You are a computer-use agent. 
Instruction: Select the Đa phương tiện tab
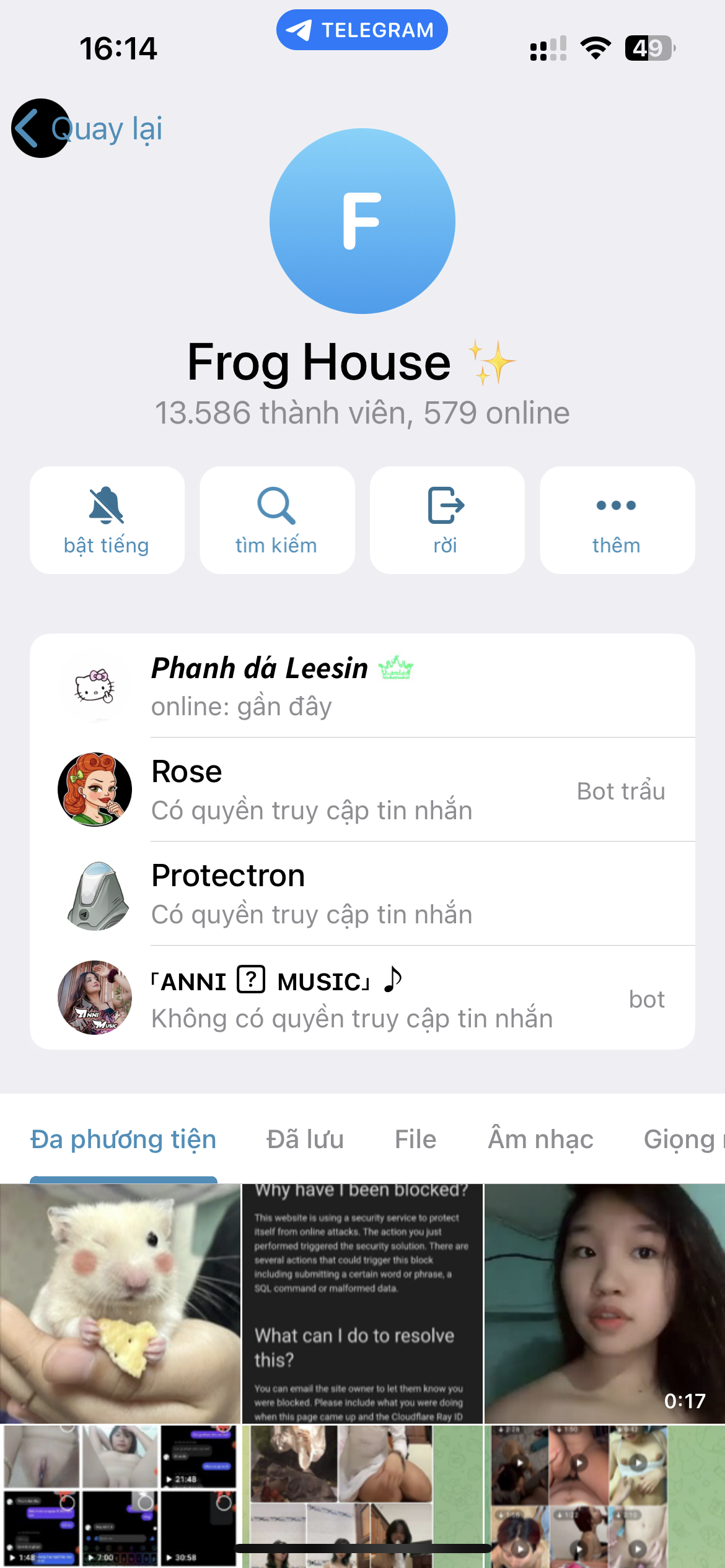point(123,1139)
